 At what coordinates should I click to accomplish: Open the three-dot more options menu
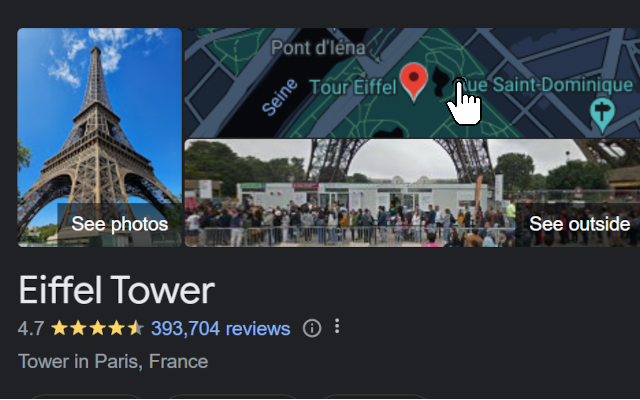pyautogui.click(x=338, y=327)
